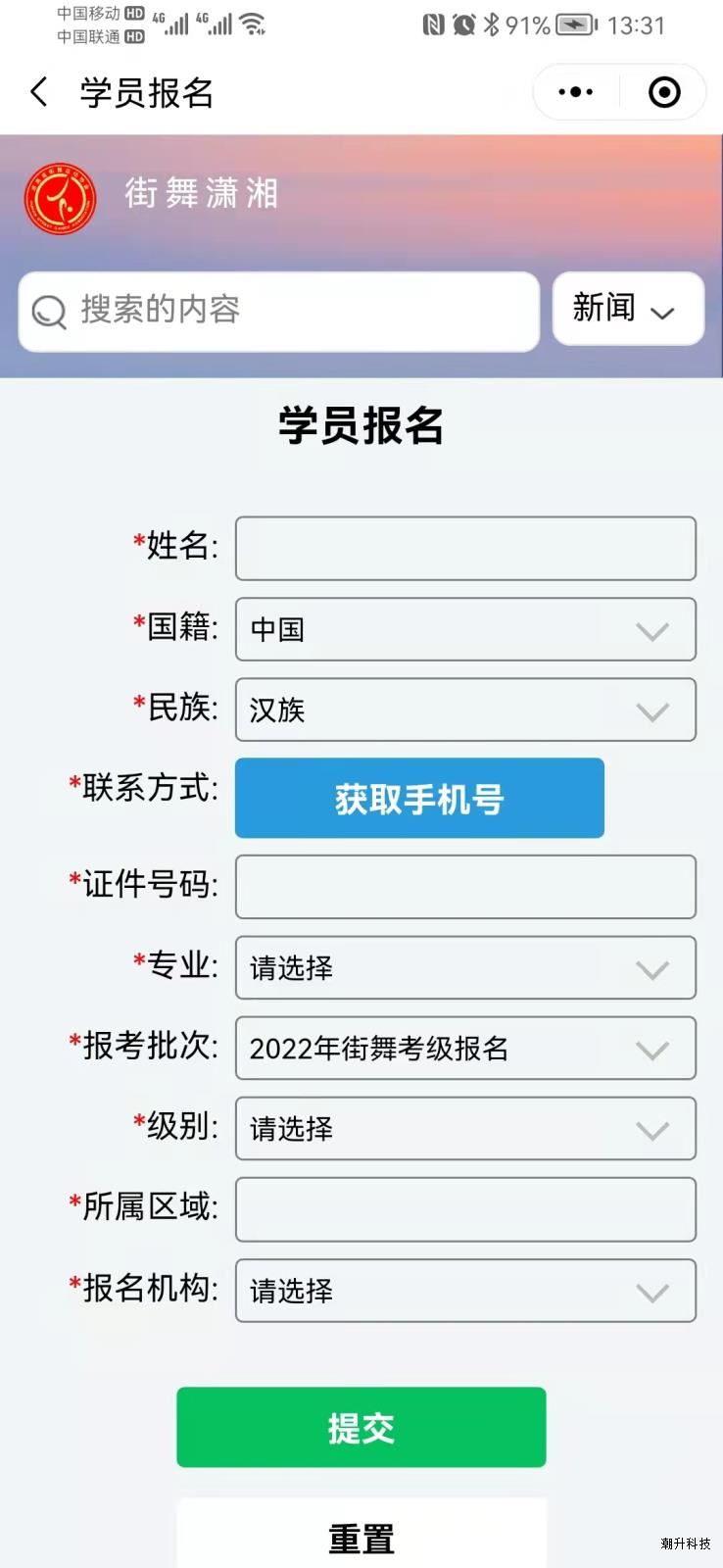Image resolution: width=723 pixels, height=1568 pixels.
Task: Open the 国籍 dropdown showing 中国
Action: pos(465,629)
